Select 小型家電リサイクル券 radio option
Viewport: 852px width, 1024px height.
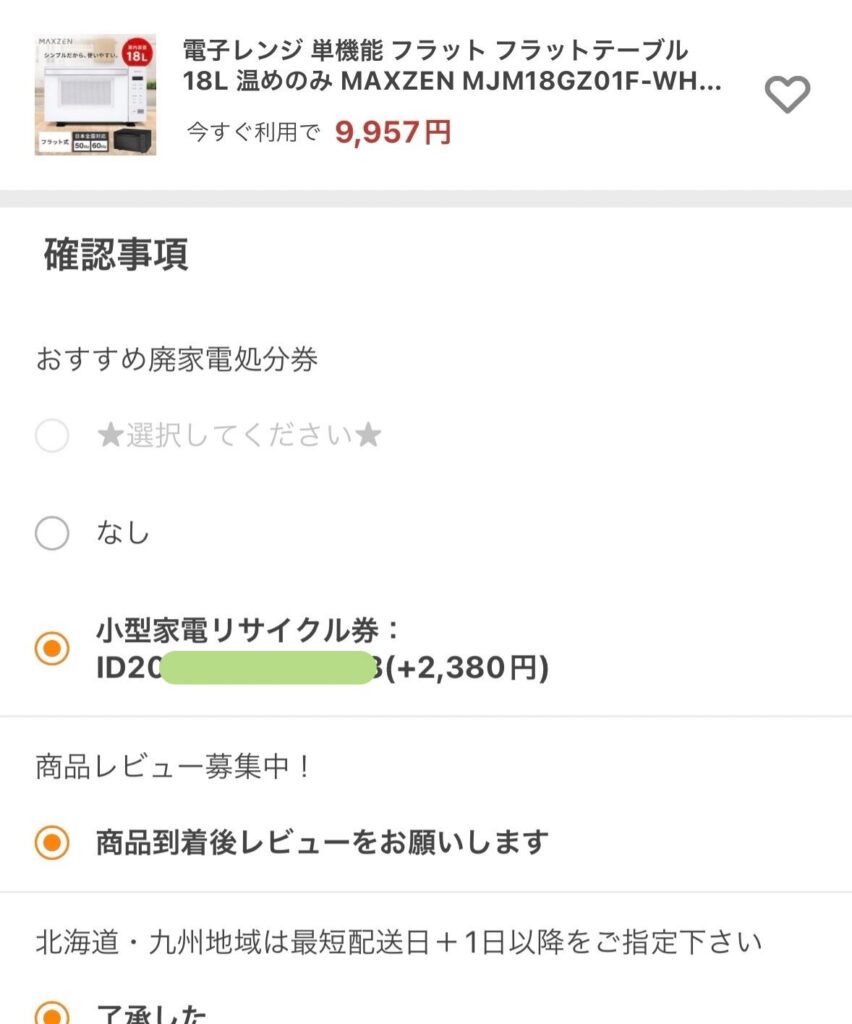point(52,648)
